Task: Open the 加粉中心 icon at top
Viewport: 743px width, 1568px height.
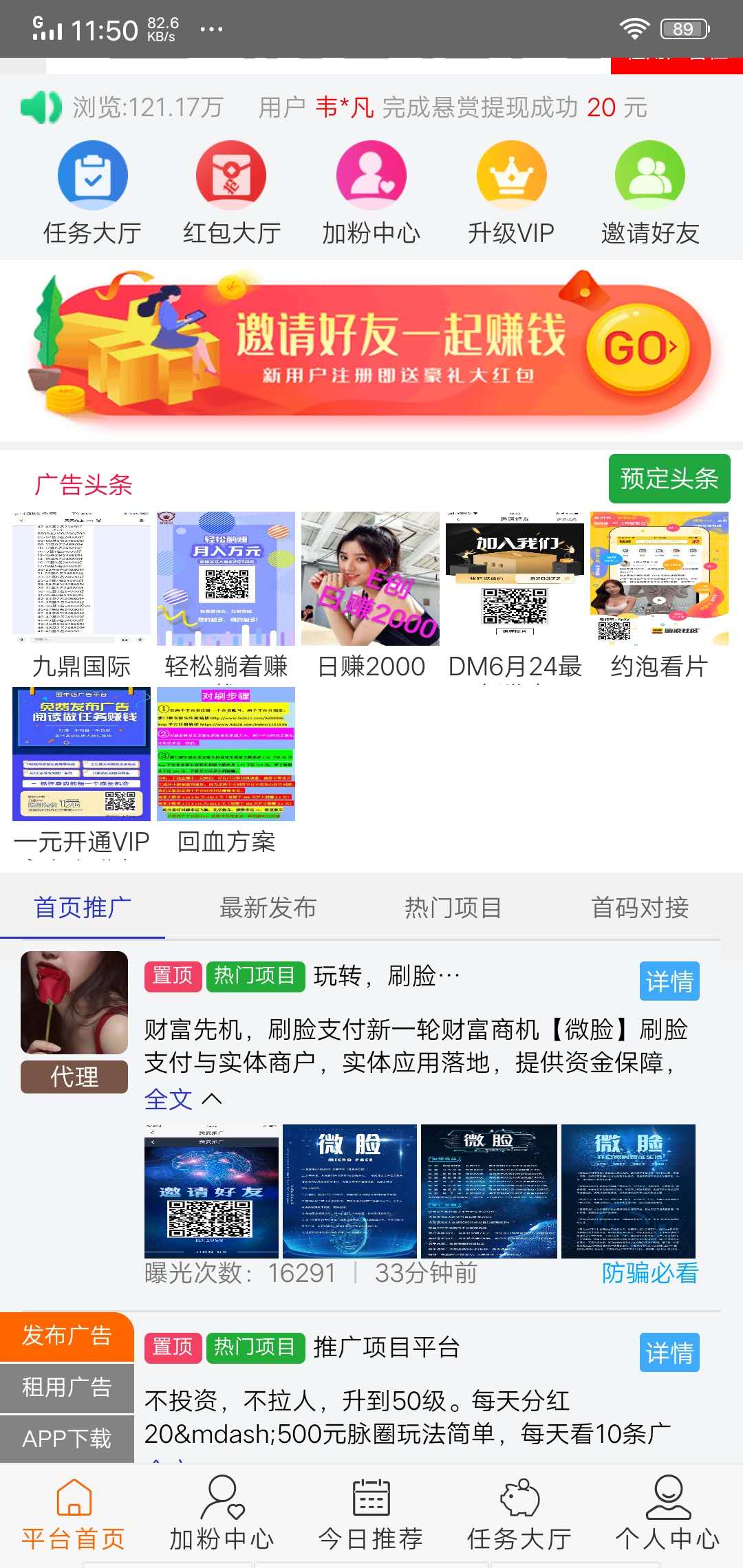Action: pos(371,175)
